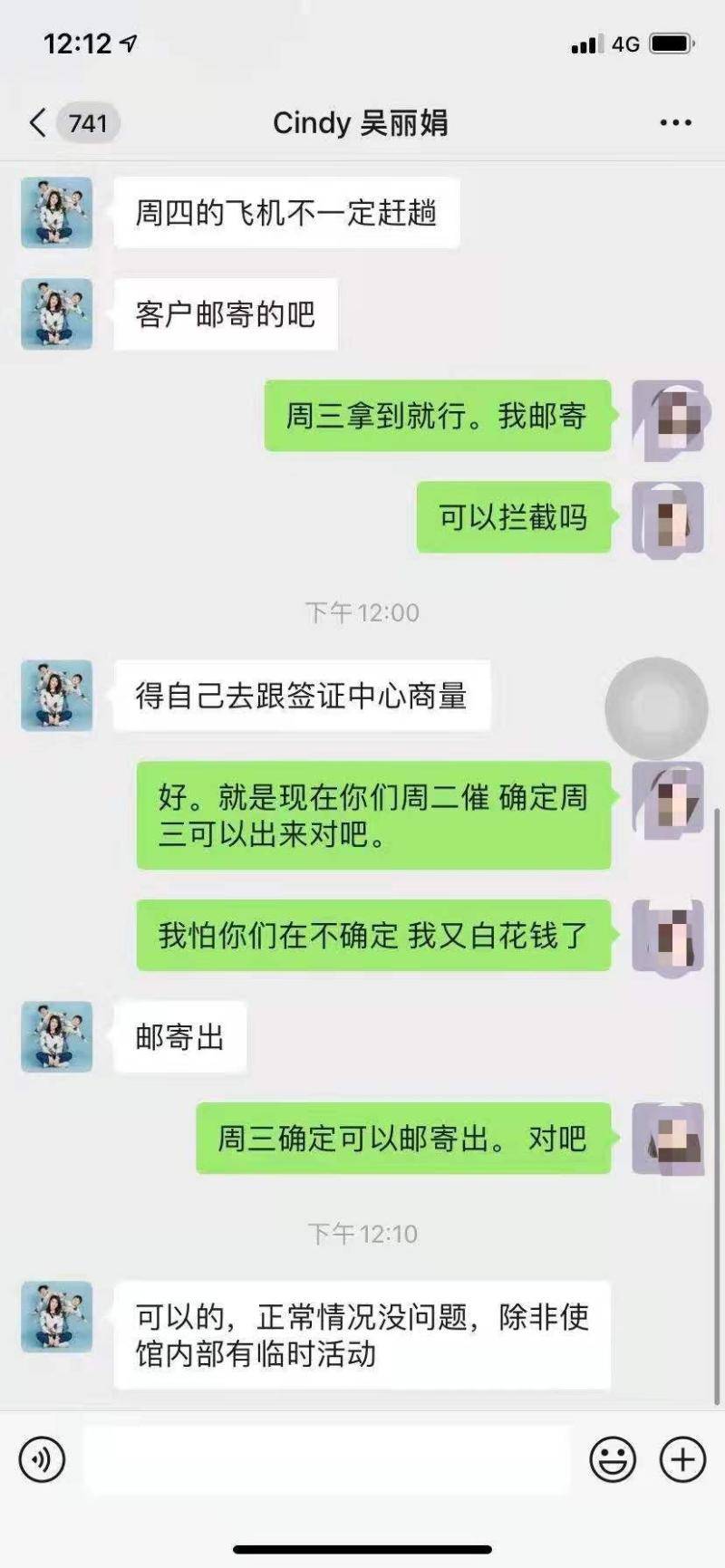Image resolution: width=725 pixels, height=1568 pixels.
Task: Switch to voice message input
Action: 42,1459
